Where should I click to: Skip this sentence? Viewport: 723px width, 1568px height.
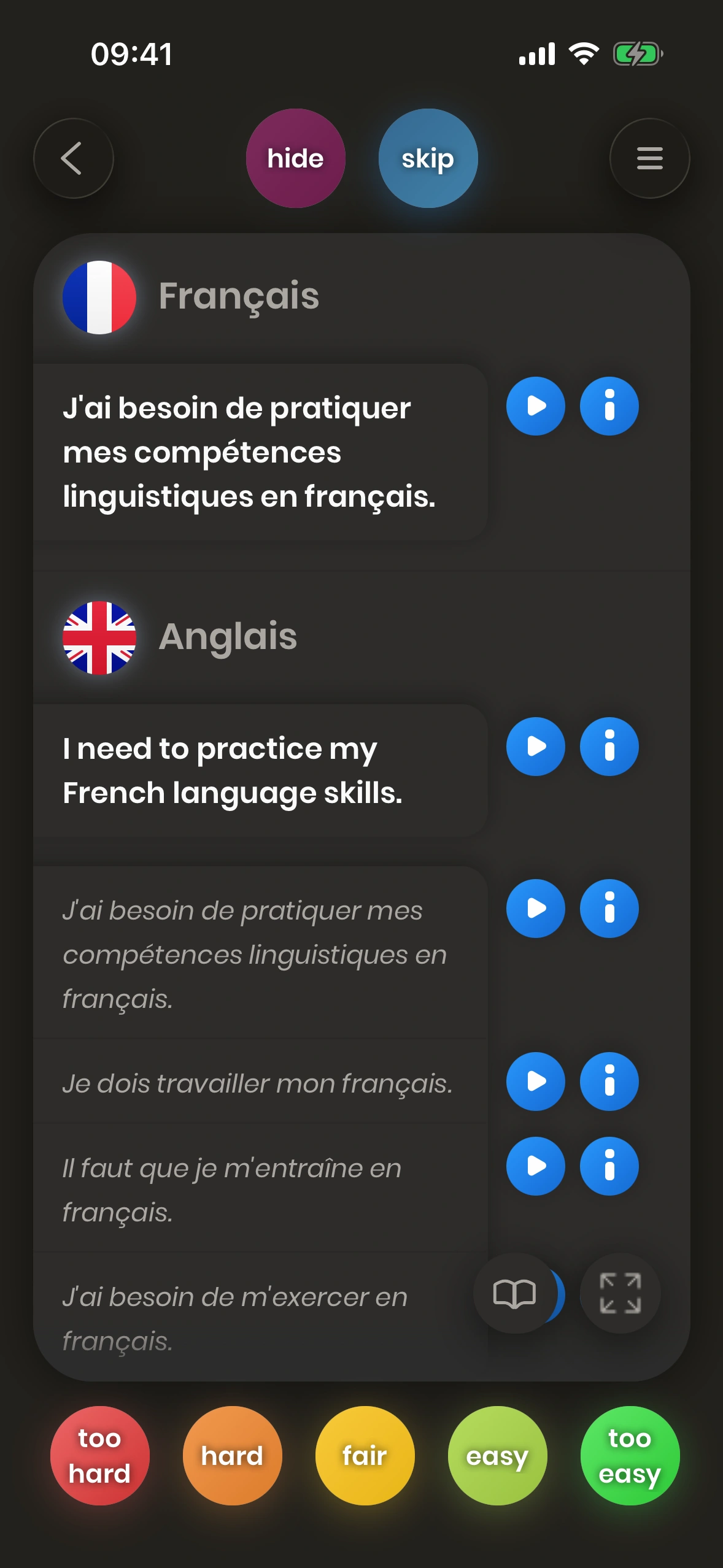(x=428, y=158)
